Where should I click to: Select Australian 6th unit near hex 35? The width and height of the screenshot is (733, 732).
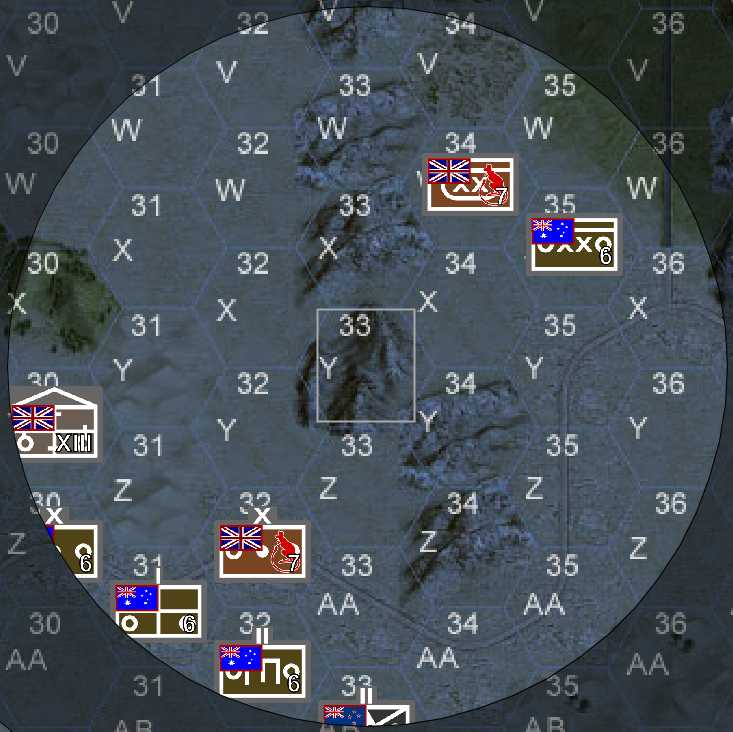[x=574, y=243]
